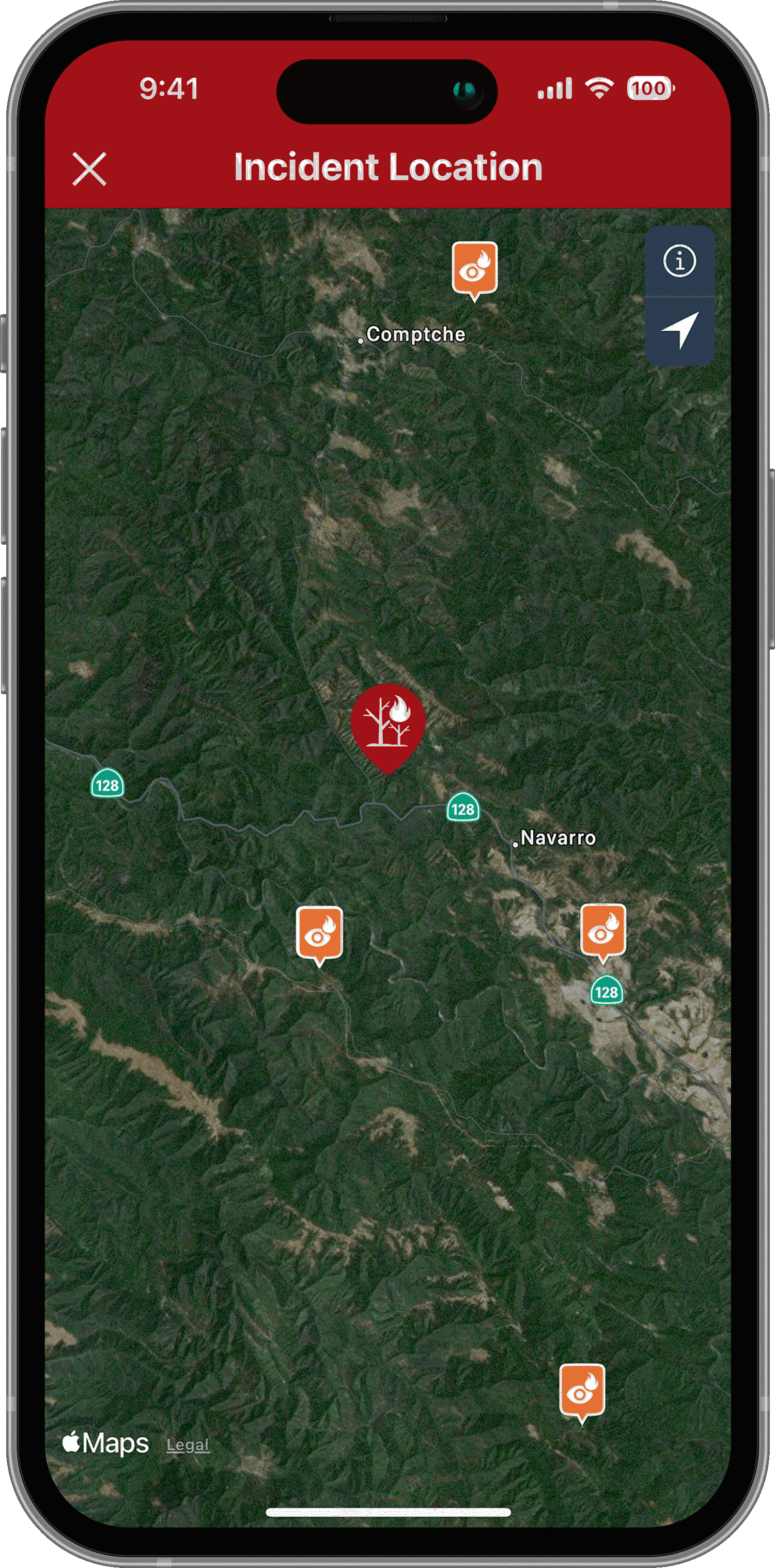Close the Incident Location map
This screenshot has width=775, height=1568.
89,168
